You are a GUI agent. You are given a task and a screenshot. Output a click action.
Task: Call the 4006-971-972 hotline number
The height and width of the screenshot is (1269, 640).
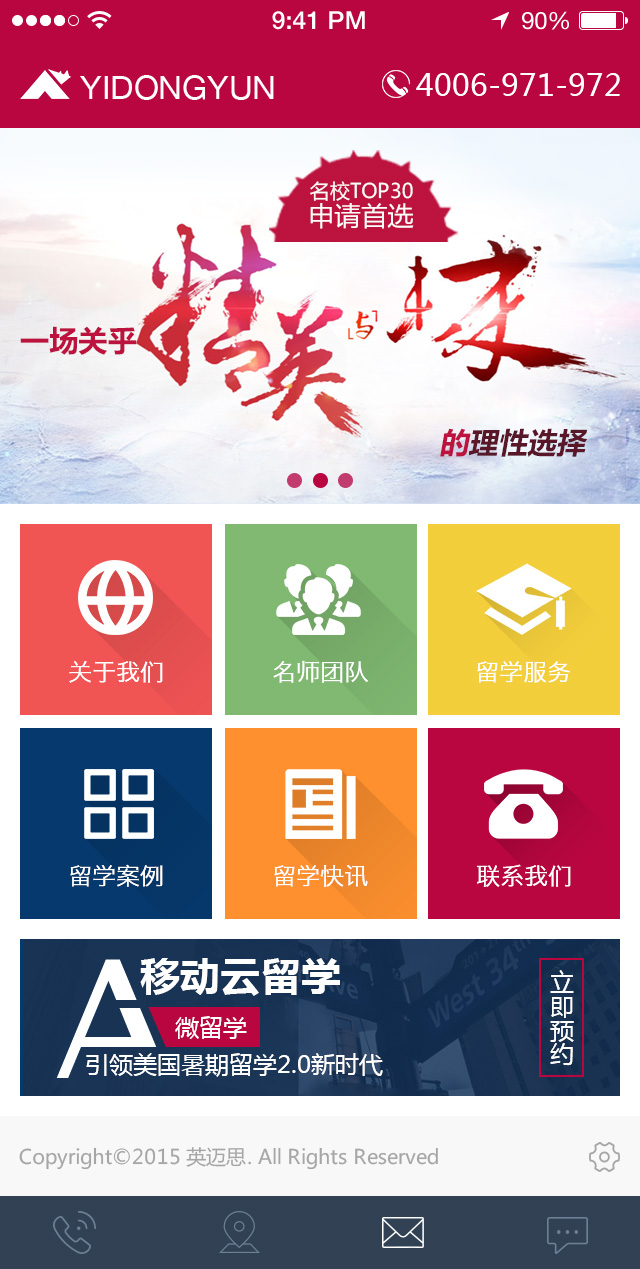(x=502, y=85)
